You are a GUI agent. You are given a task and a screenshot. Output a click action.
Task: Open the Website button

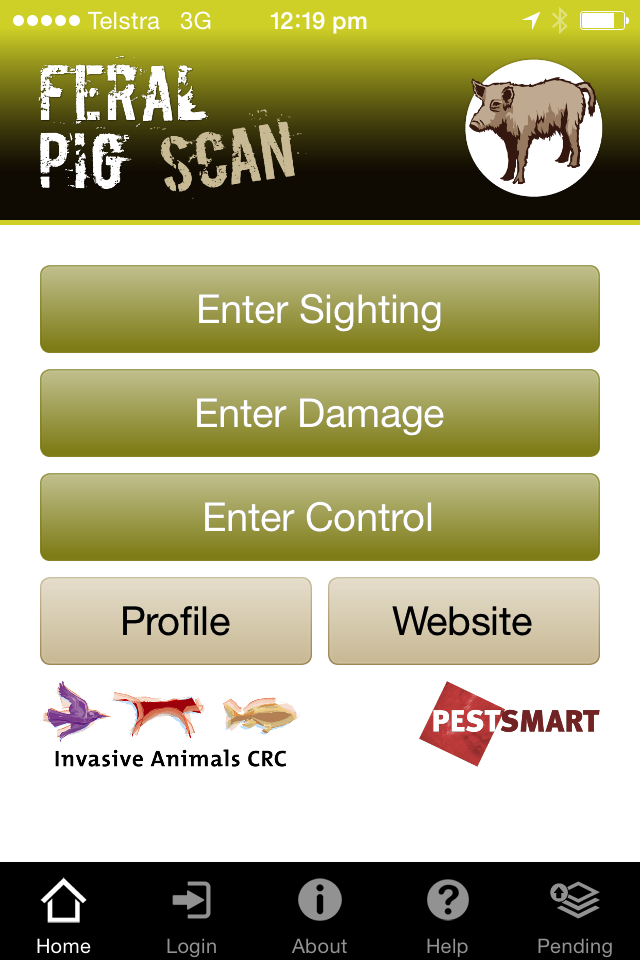coord(463,621)
